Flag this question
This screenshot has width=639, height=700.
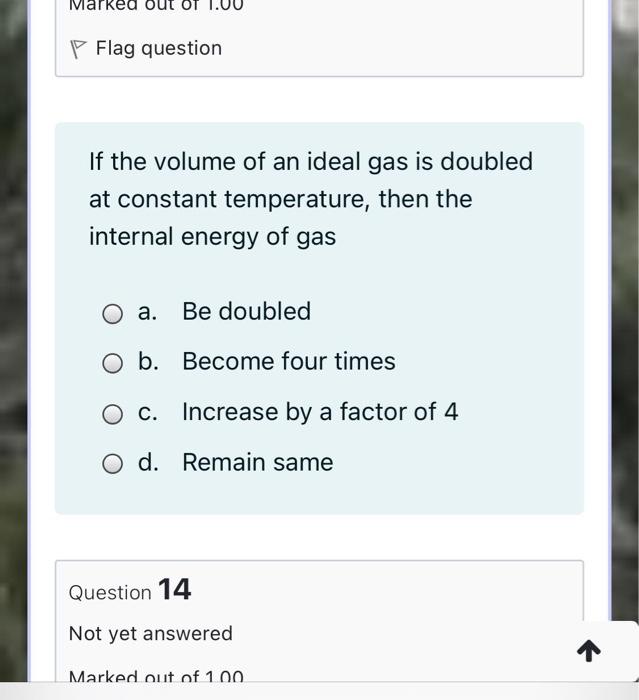tap(146, 48)
